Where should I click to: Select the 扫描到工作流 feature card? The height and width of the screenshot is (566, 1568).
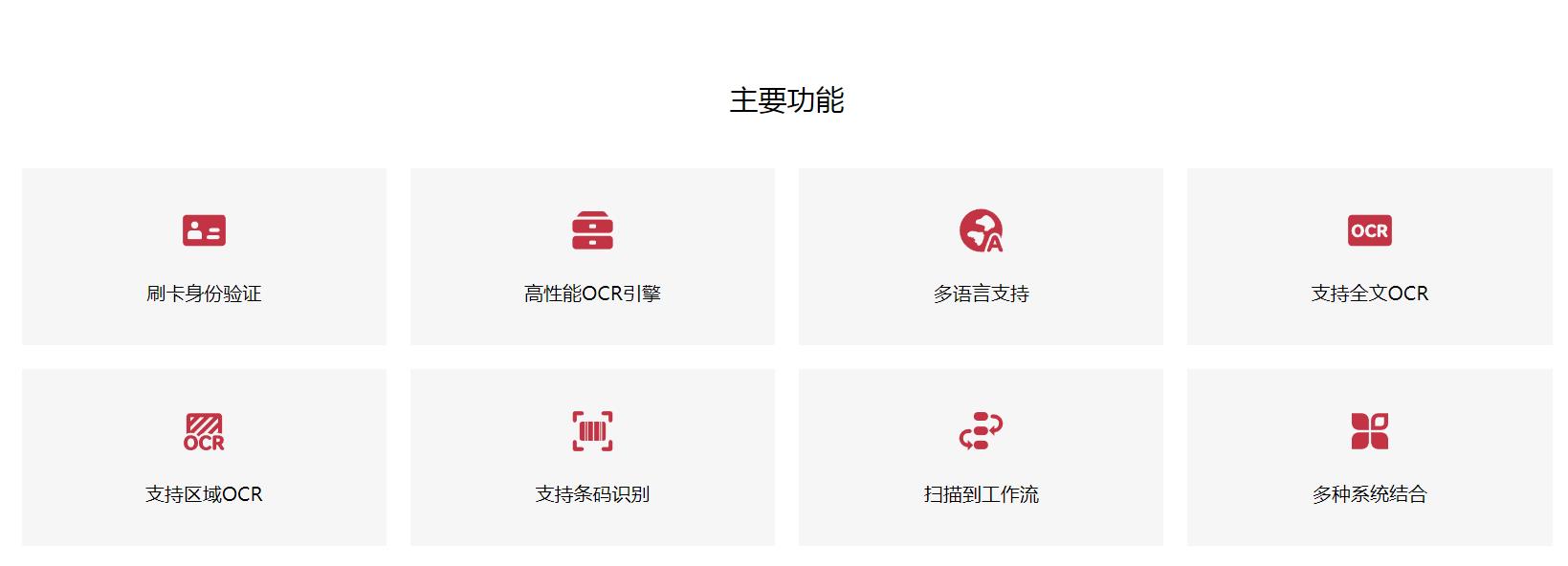point(981,457)
